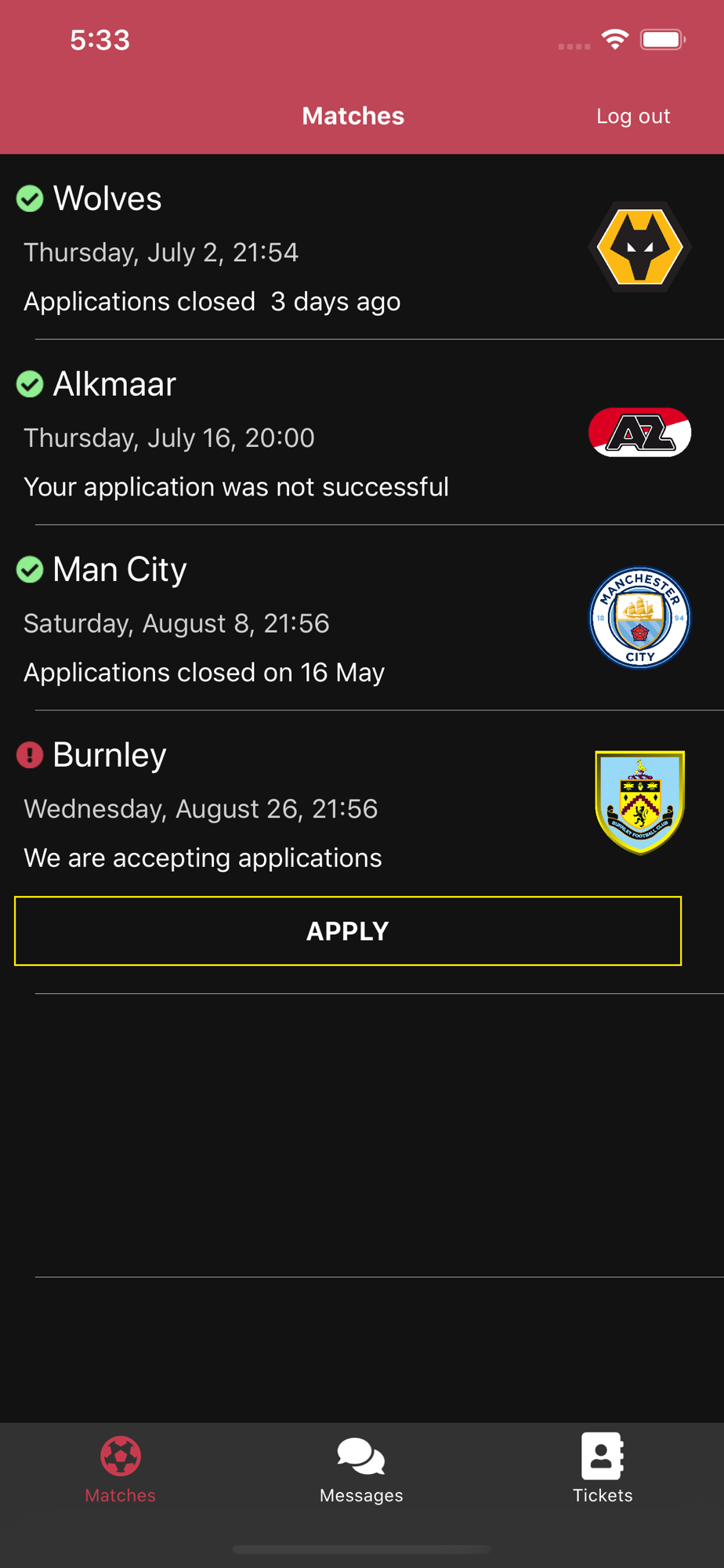Switch to the Messages tab

click(361, 1470)
